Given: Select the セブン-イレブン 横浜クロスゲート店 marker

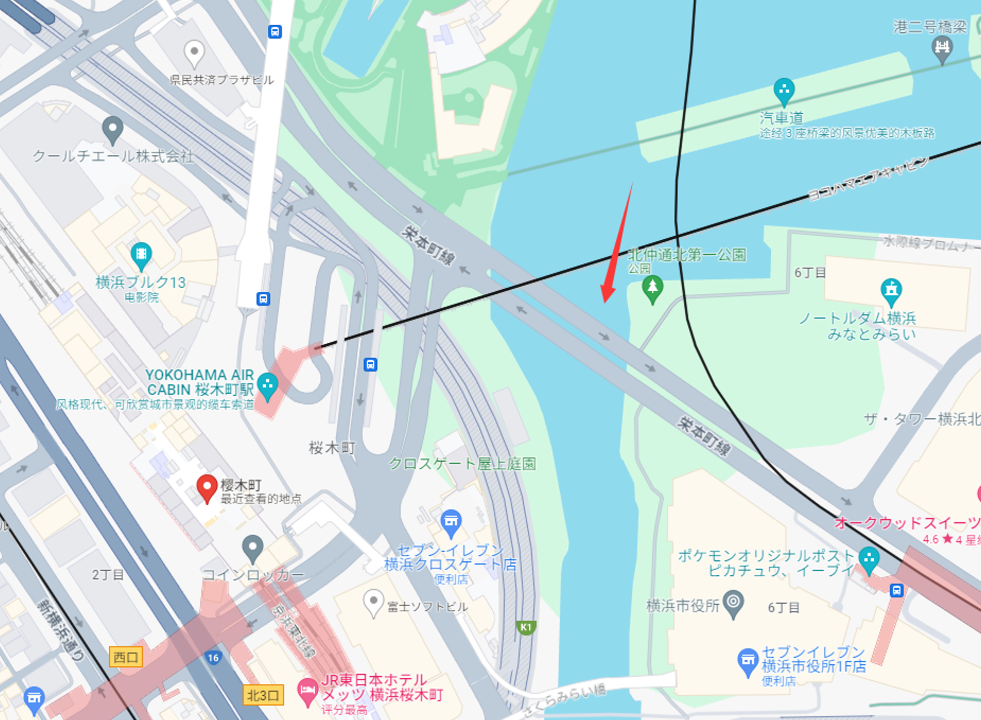Looking at the screenshot, I should click(451, 521).
